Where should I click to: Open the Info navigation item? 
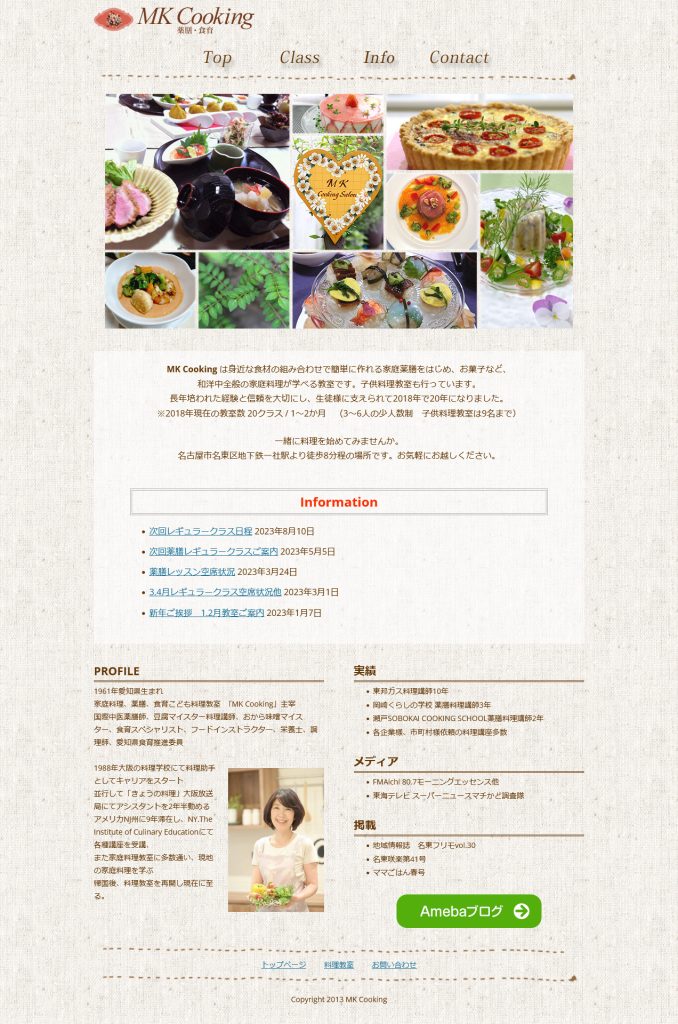pos(379,58)
